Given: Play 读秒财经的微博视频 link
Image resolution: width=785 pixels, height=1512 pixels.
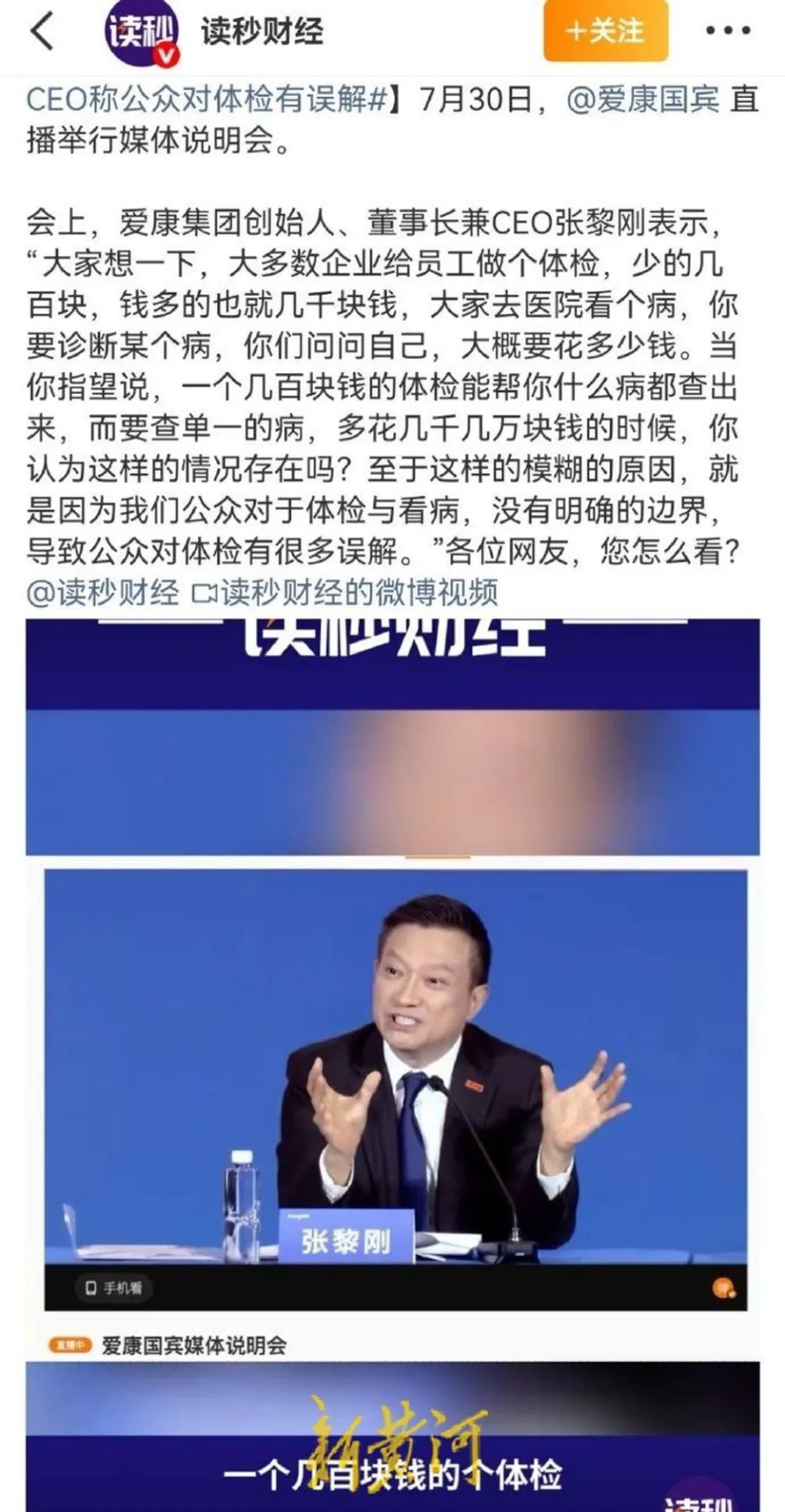Looking at the screenshot, I should coord(345,592).
